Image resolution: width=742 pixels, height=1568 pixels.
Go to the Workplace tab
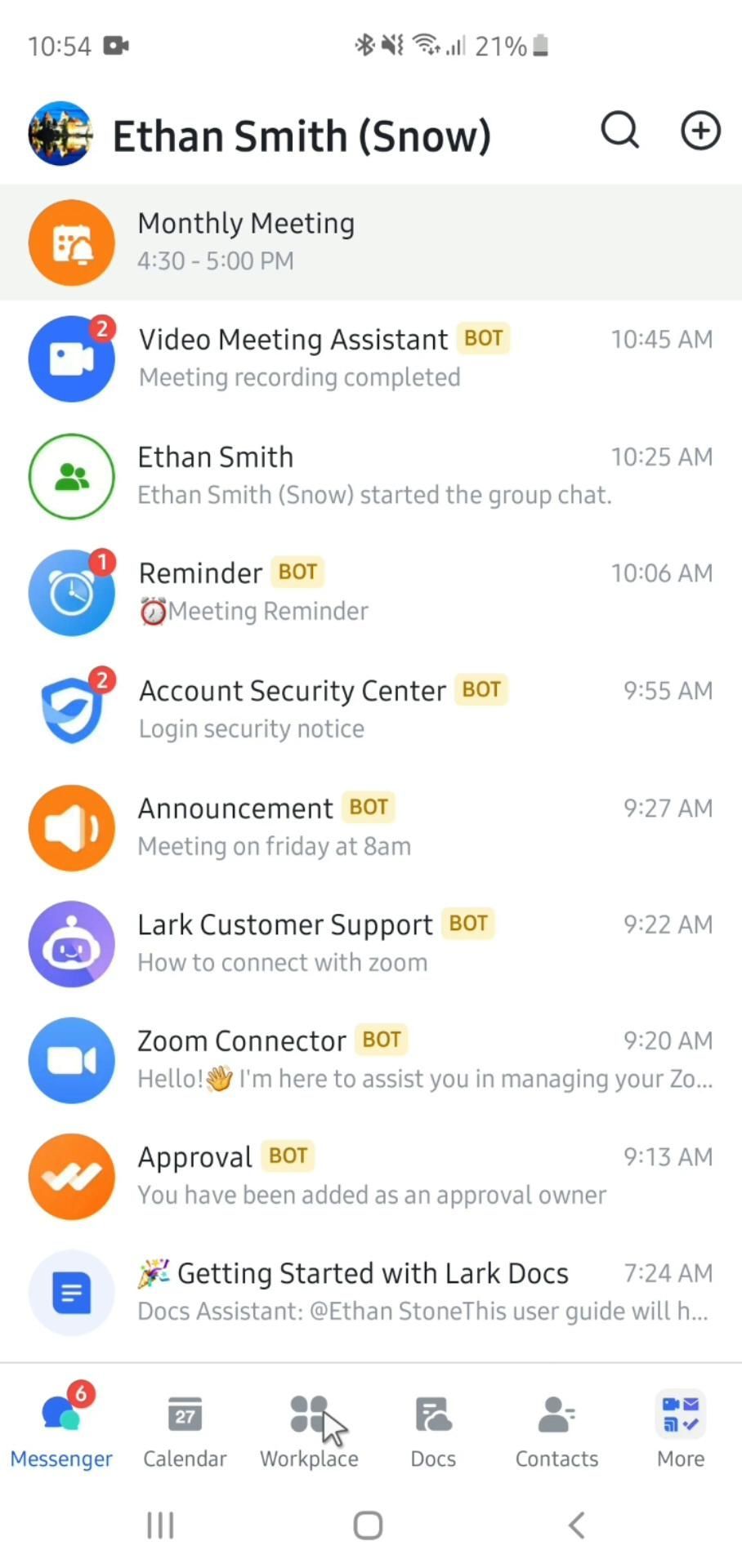[309, 1429]
